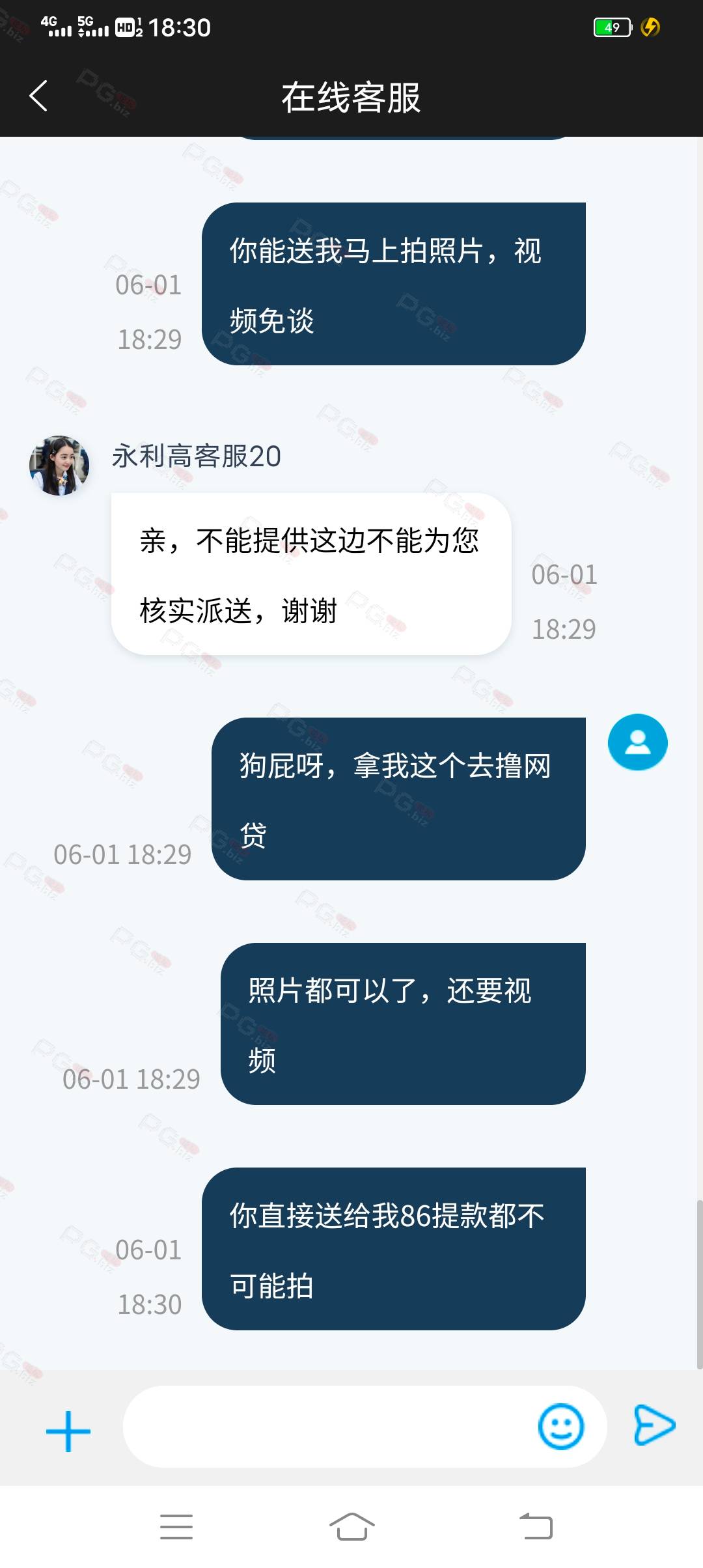Send the message with the arrow icon
Screen dimensions: 703x1568
[654, 1425]
